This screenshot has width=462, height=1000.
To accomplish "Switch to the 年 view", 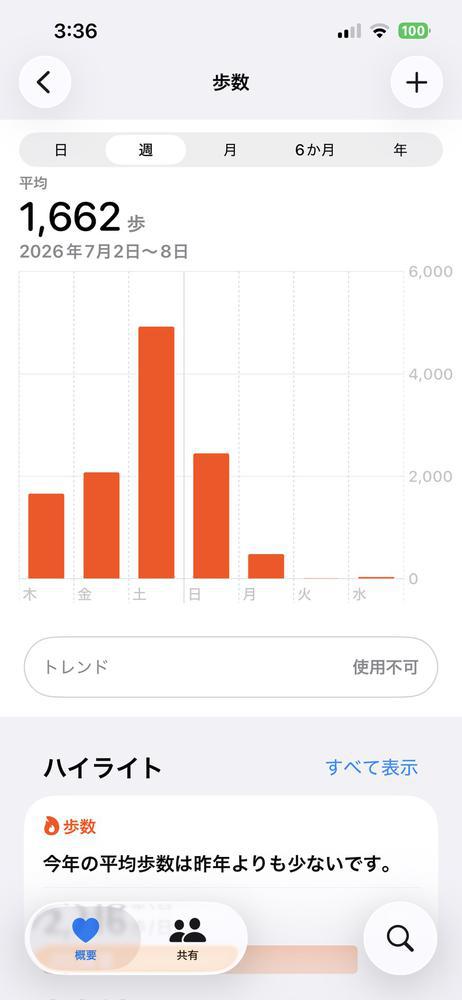I will coord(400,151).
